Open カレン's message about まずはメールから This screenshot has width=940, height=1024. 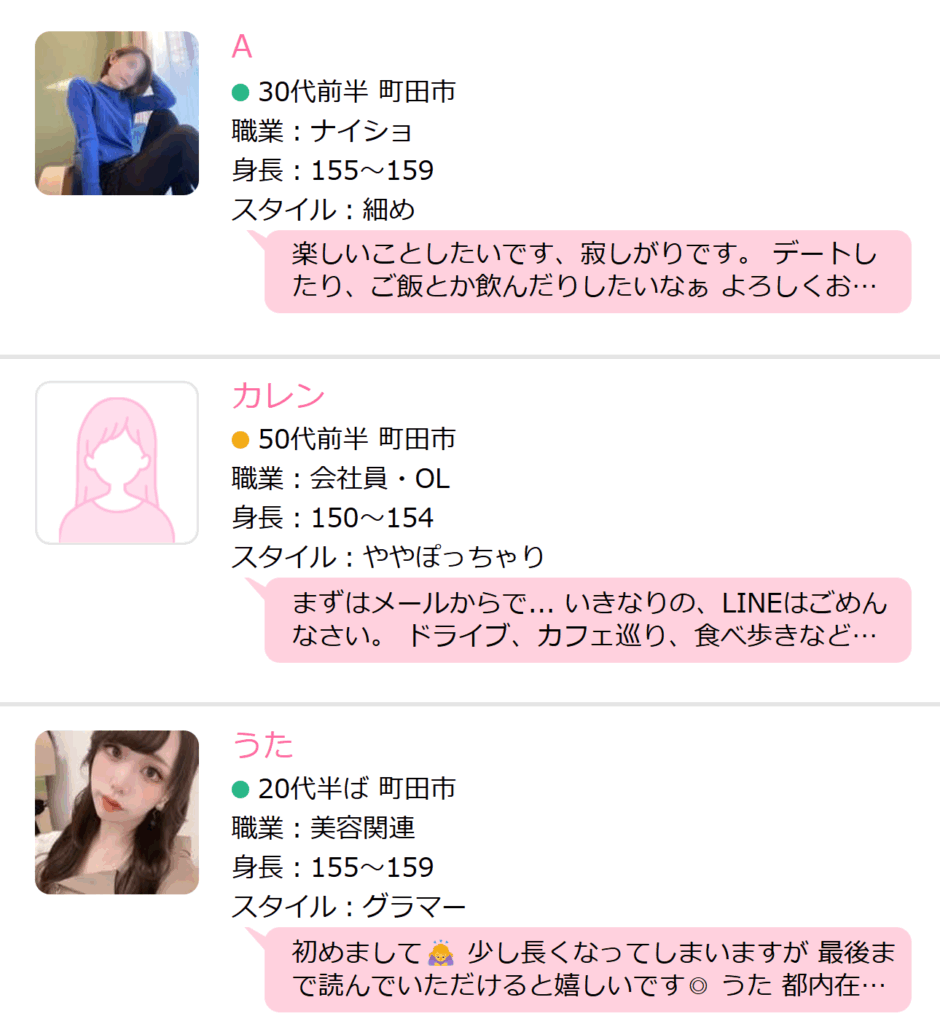pyautogui.click(x=587, y=620)
